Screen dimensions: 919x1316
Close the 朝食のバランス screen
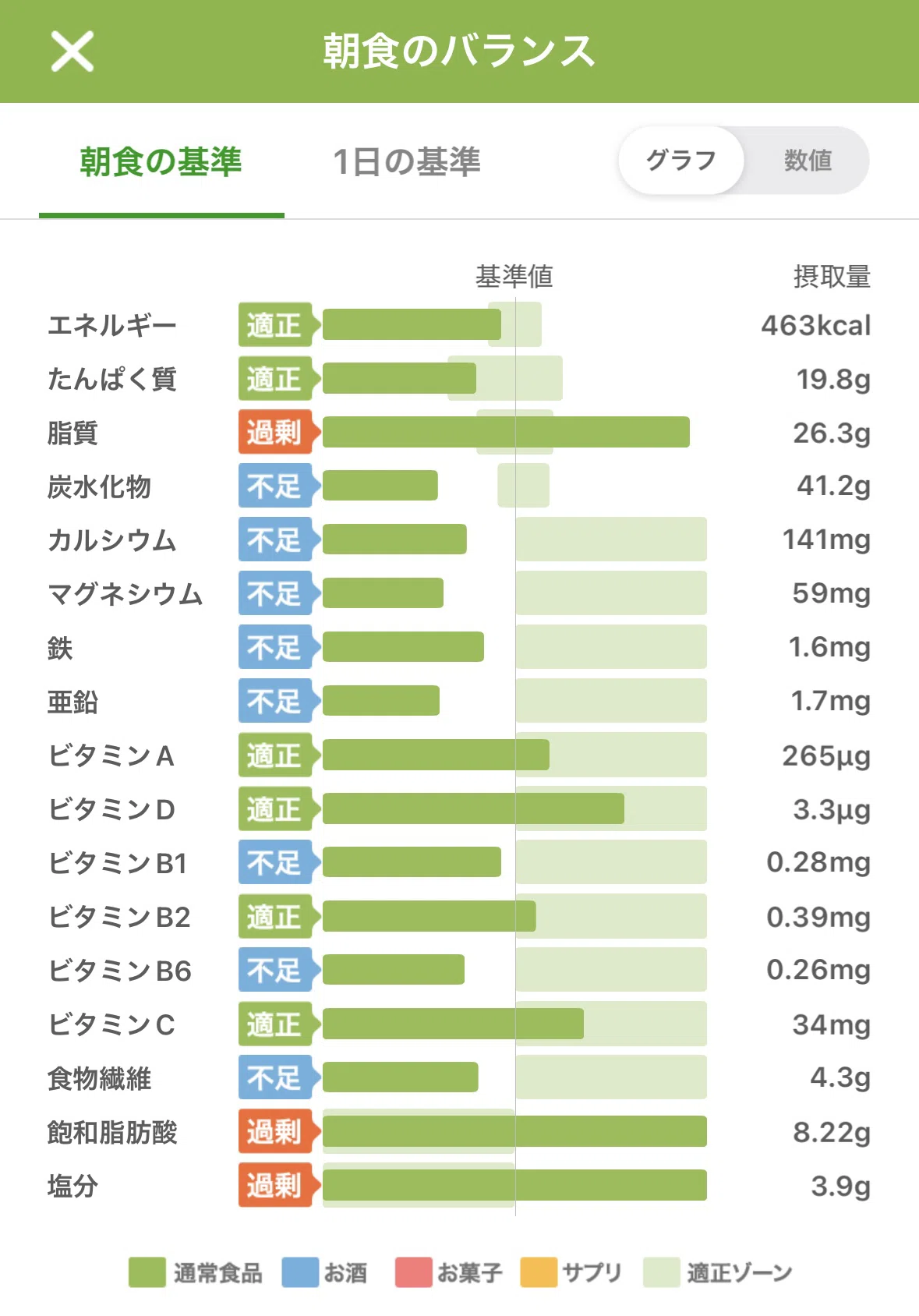[72, 51]
